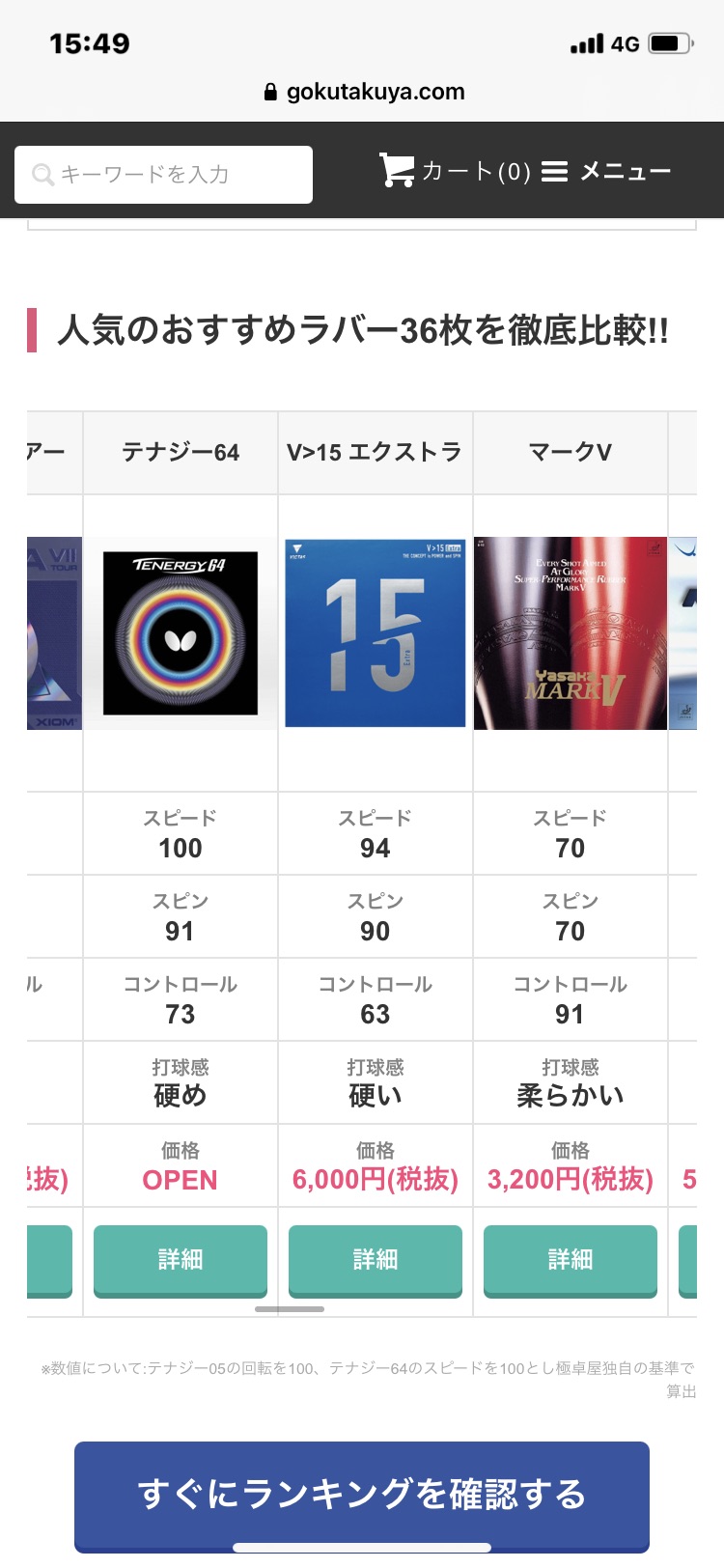
Task: Open the メニュー hamburger menu
Action: tap(606, 172)
